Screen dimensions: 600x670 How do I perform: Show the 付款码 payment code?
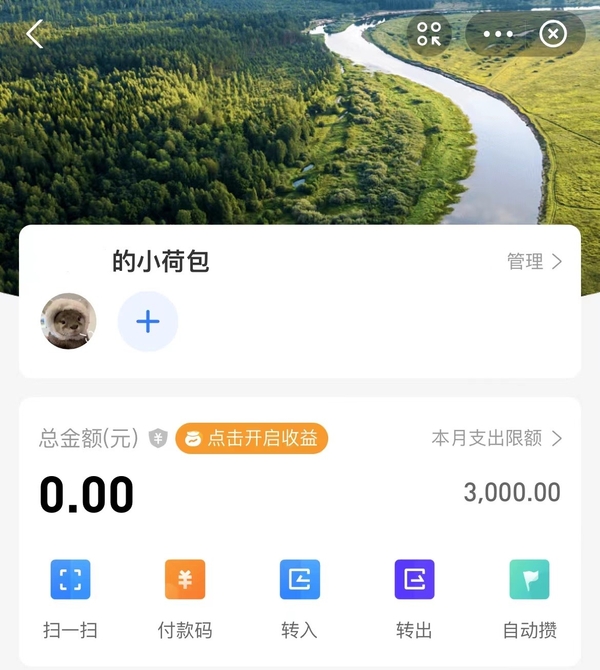185,595
